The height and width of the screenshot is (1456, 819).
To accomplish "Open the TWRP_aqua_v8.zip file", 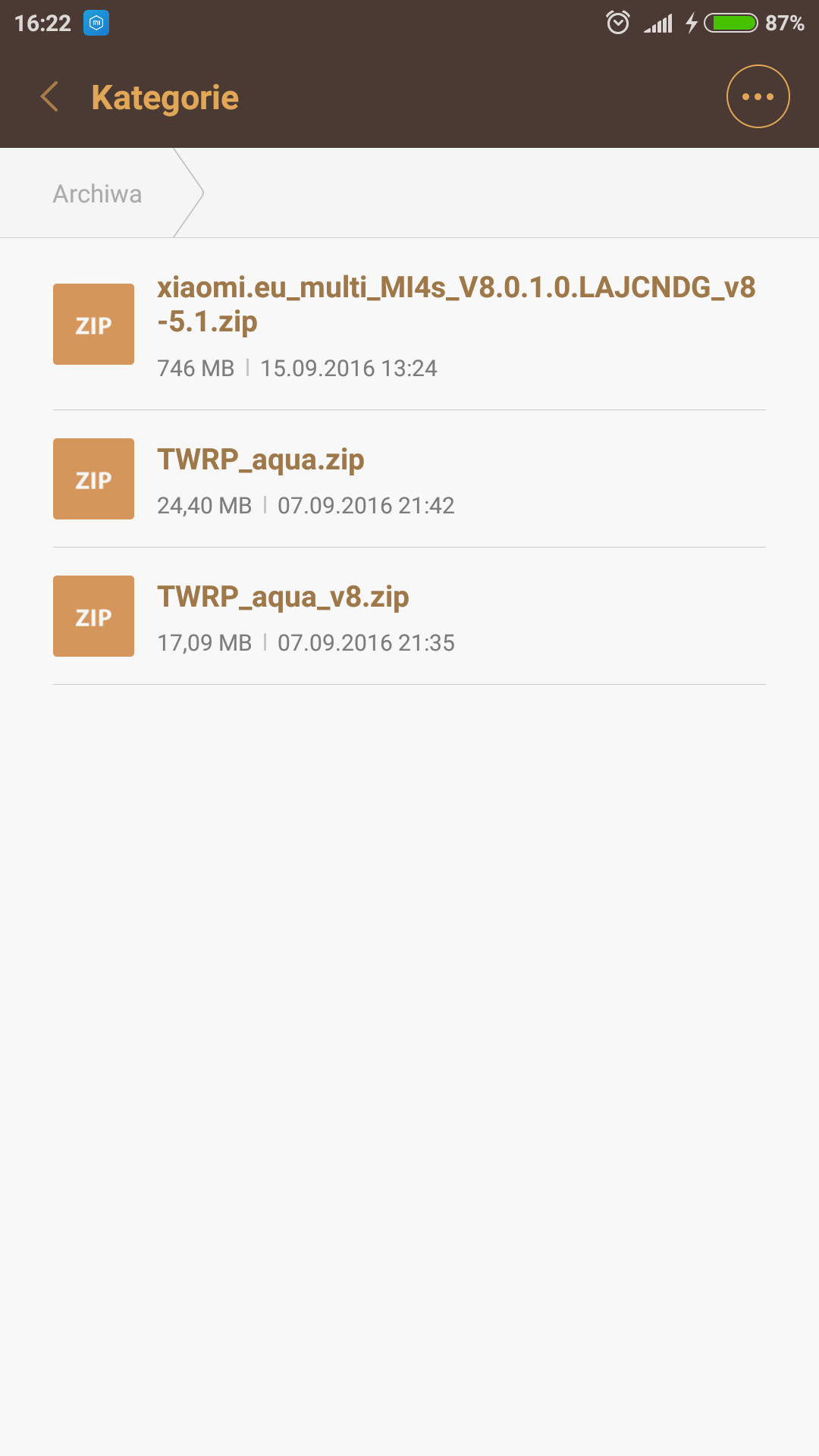I will (x=409, y=617).
